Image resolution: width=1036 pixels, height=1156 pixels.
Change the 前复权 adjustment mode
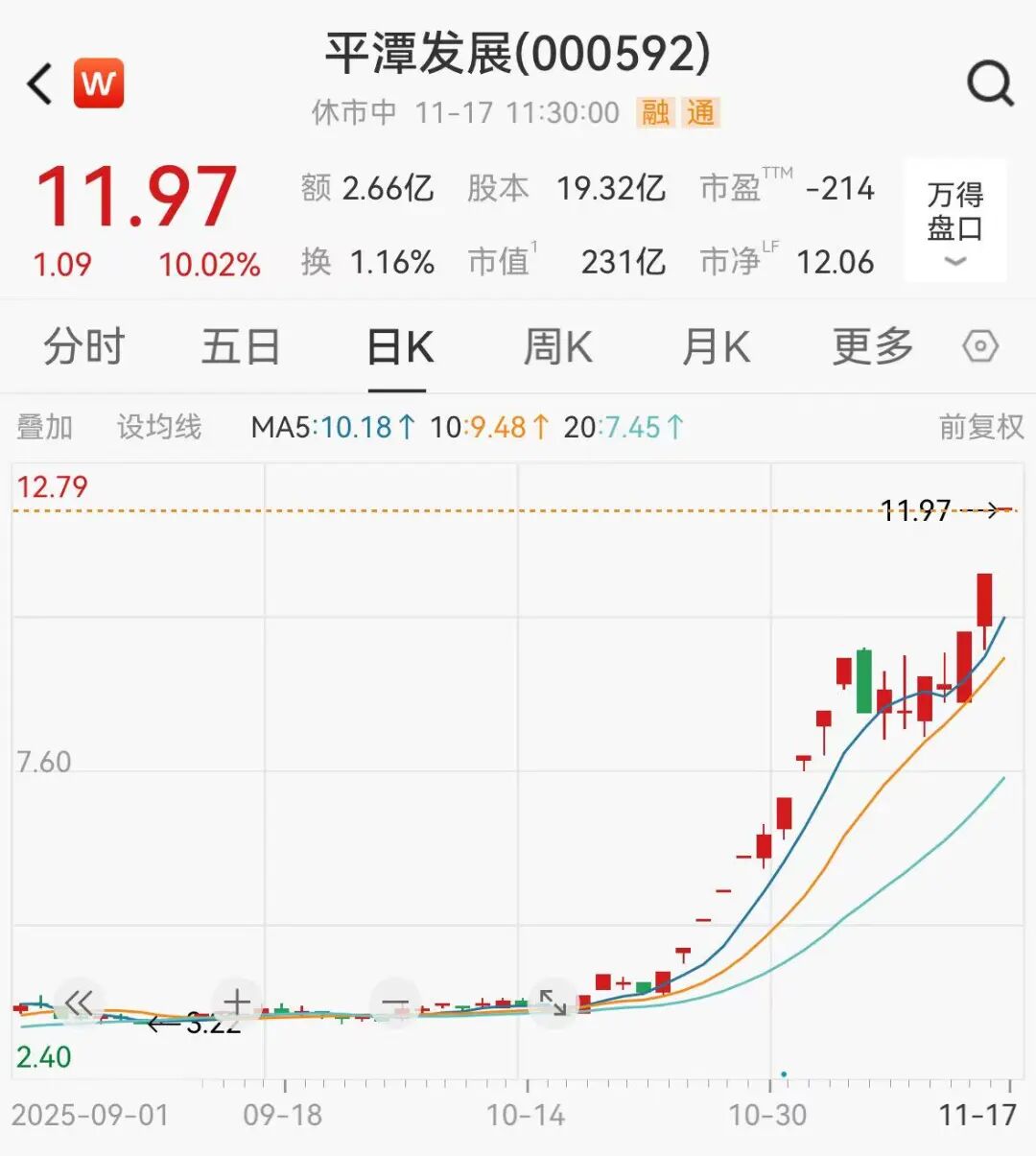(x=980, y=427)
